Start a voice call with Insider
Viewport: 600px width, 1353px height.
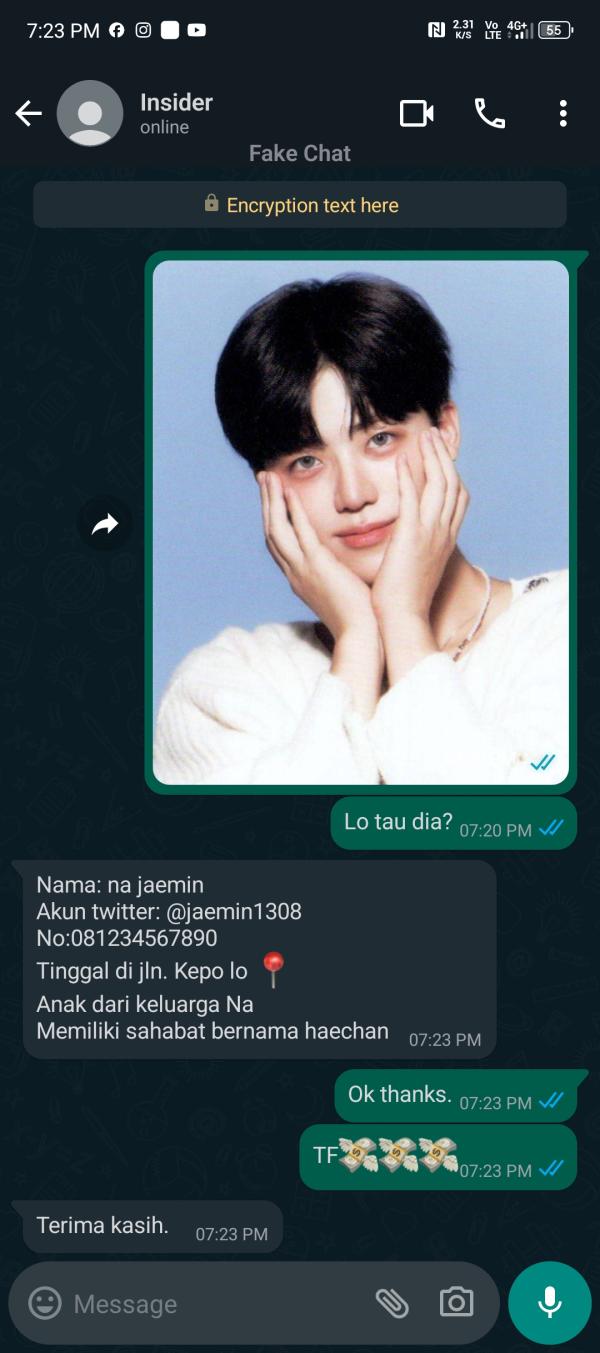[x=489, y=114]
